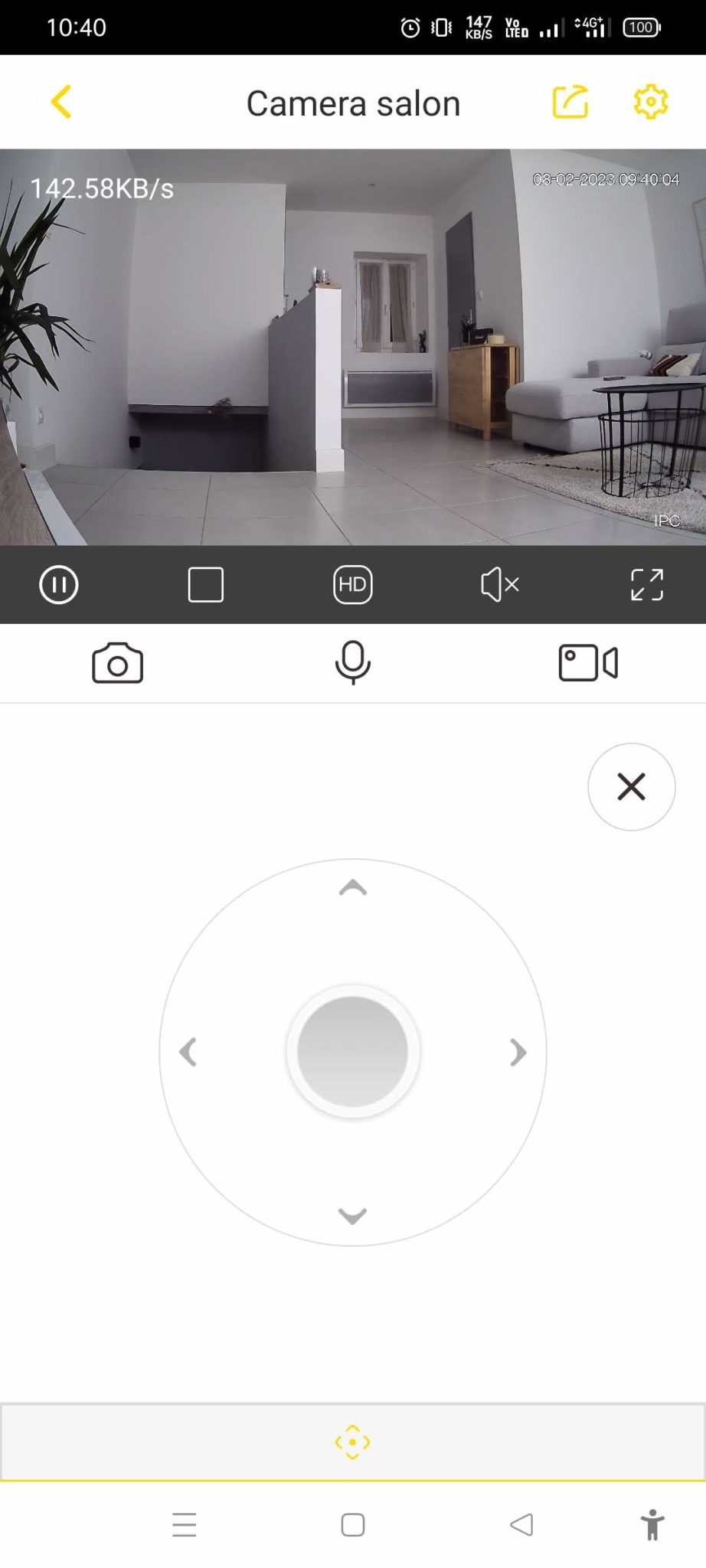Tilt camera up with top arrow
The image size is (706, 1568).
coord(353,888)
